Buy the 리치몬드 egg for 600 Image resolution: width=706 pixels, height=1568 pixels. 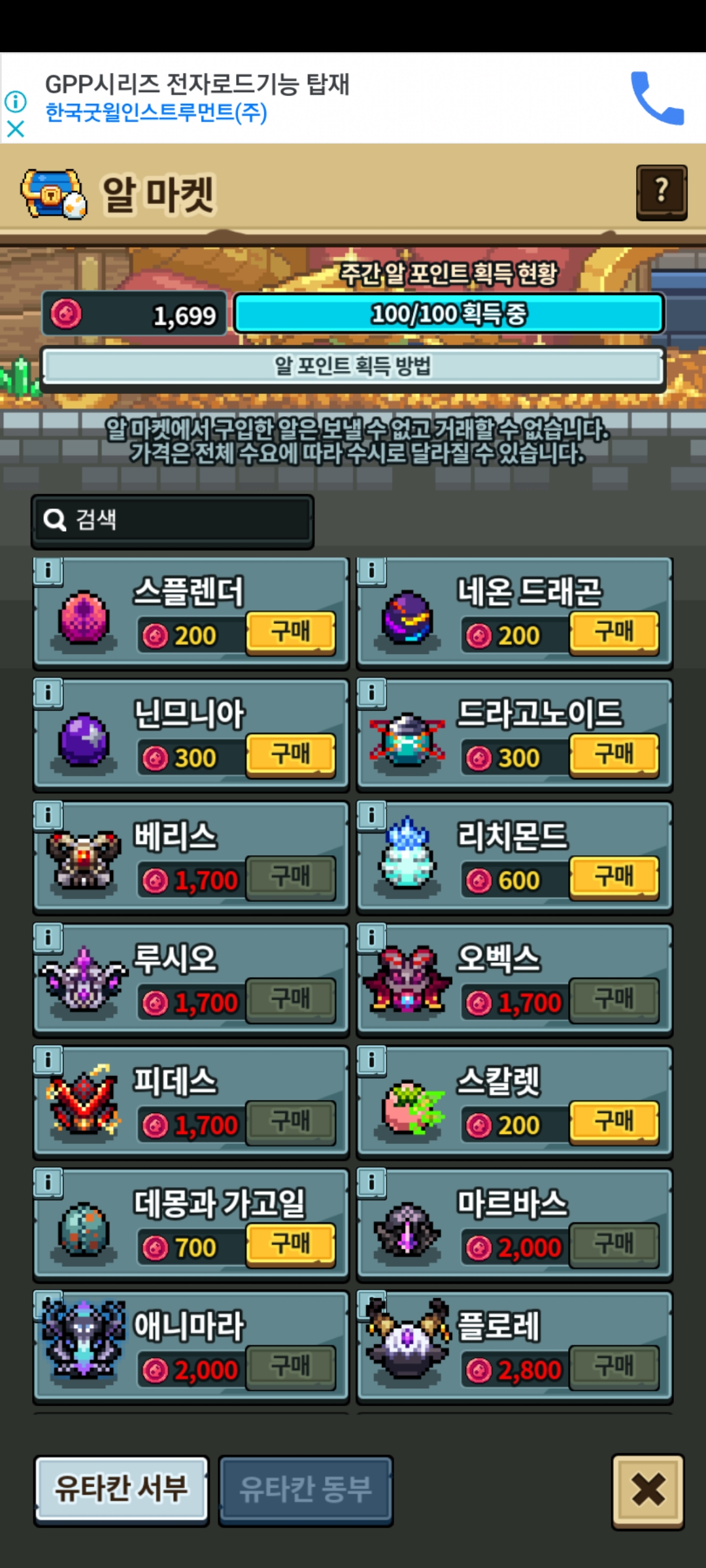pos(614,877)
